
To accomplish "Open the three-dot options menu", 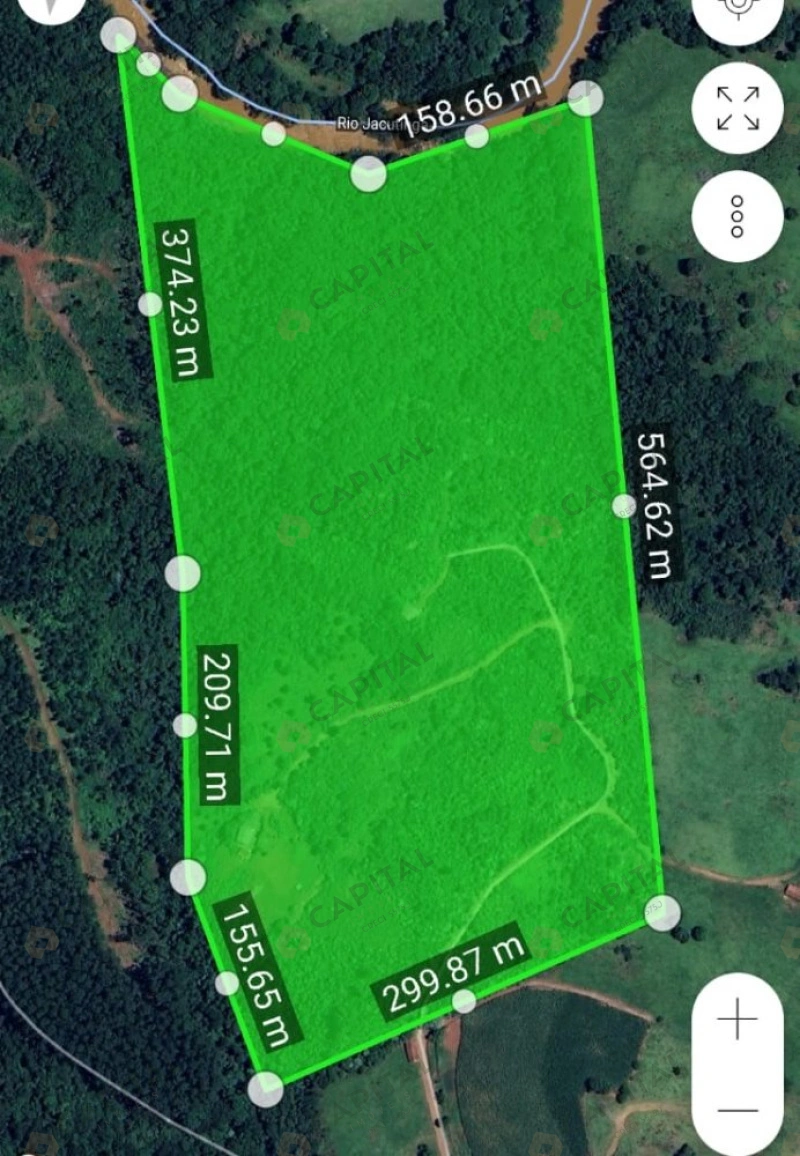I will tap(737, 216).
